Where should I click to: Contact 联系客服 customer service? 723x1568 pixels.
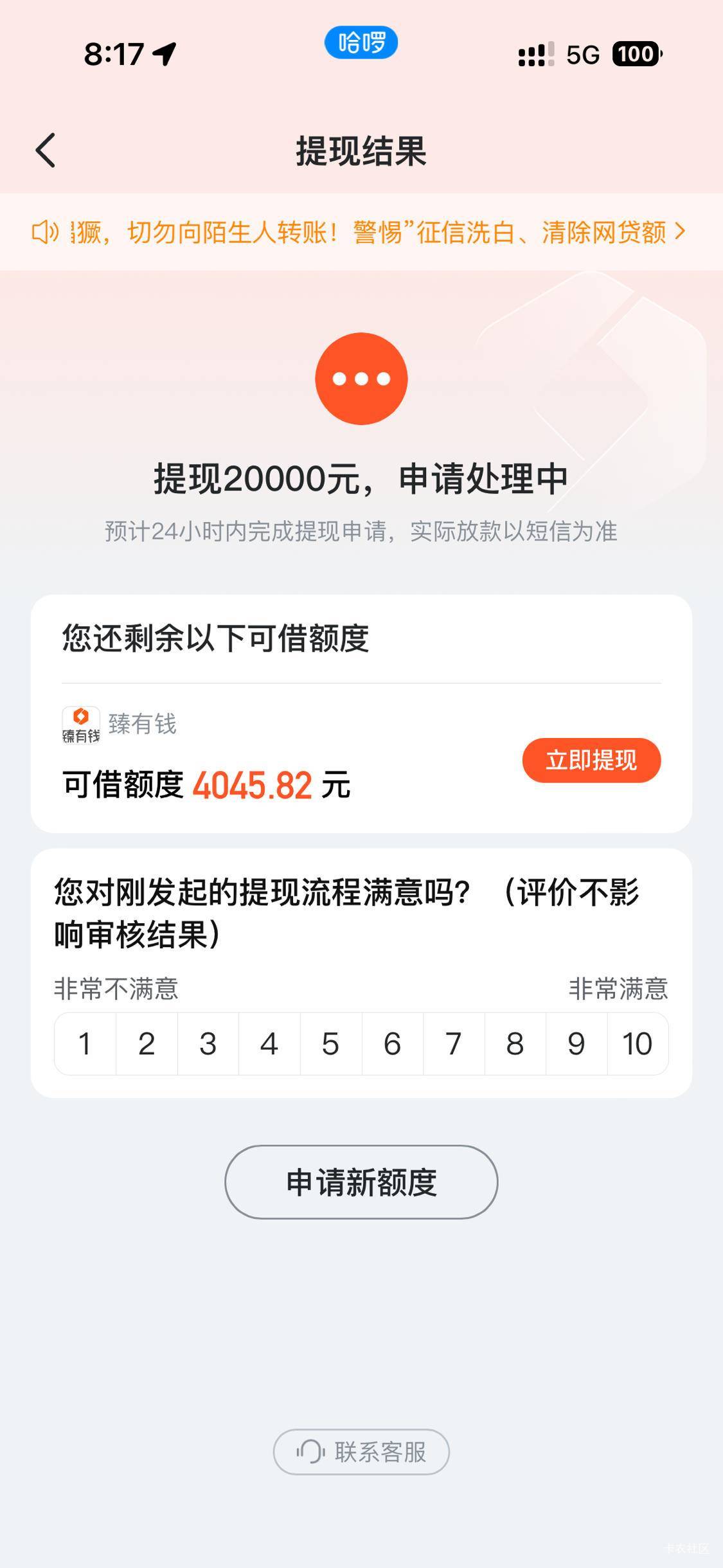point(361,1452)
